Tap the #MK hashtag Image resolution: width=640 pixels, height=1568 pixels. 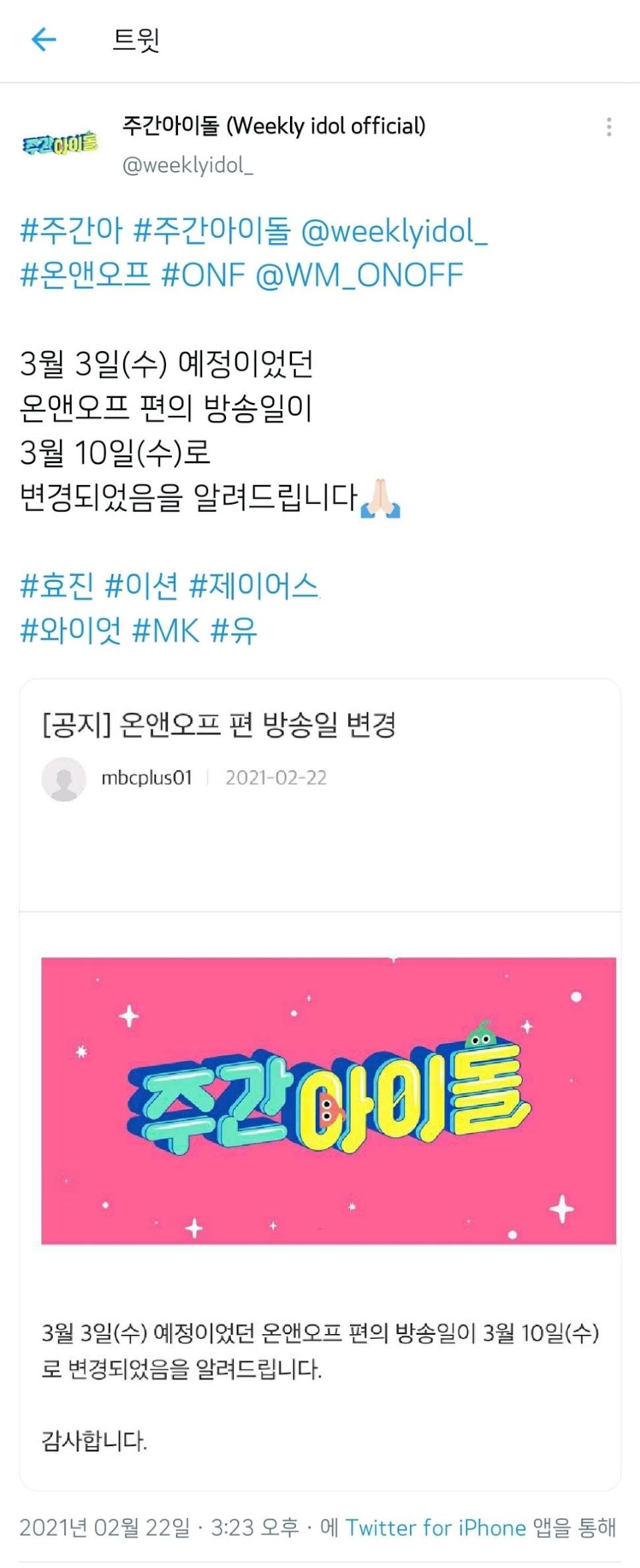[x=166, y=630]
